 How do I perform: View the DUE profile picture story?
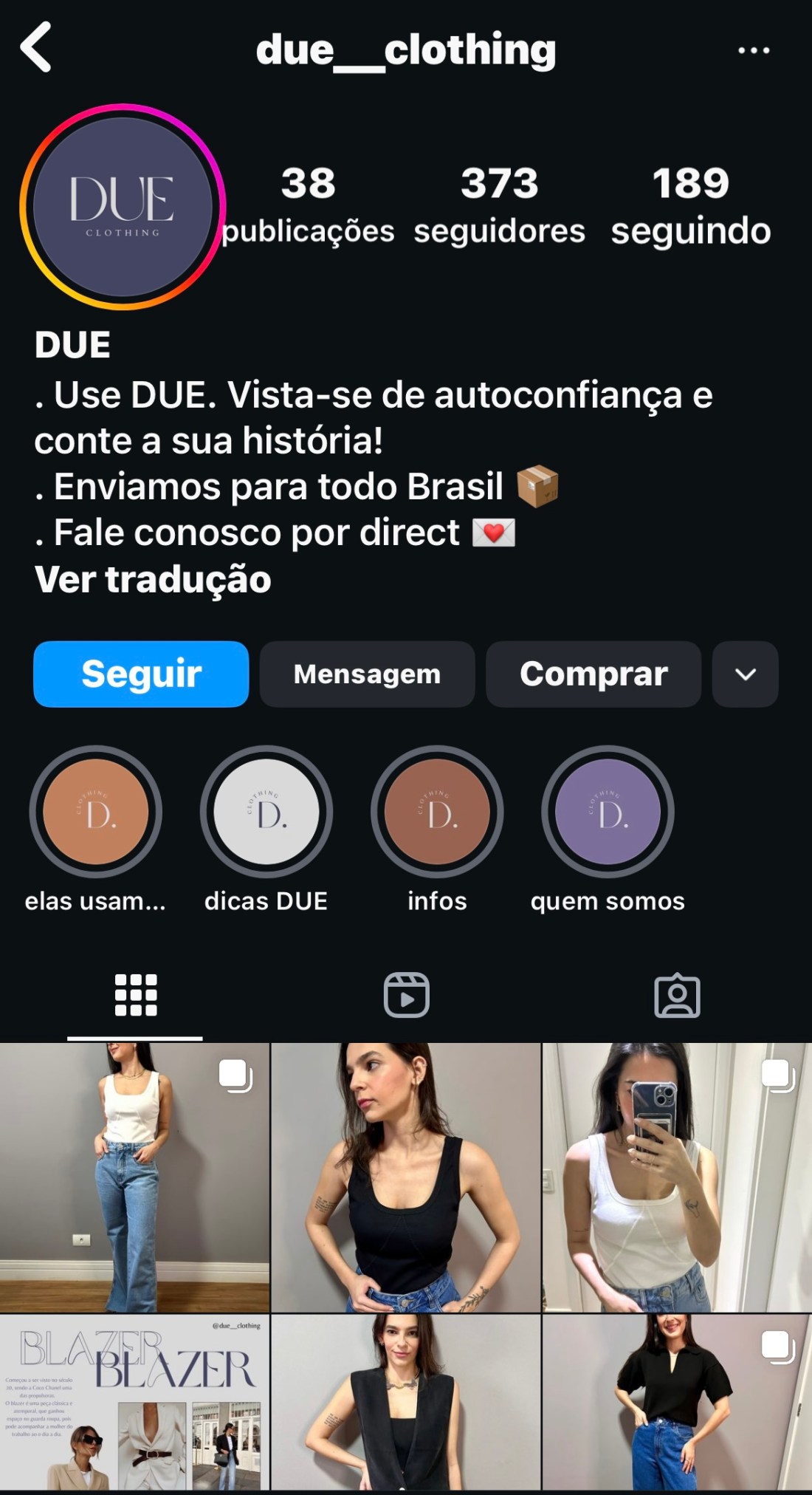tap(123, 207)
